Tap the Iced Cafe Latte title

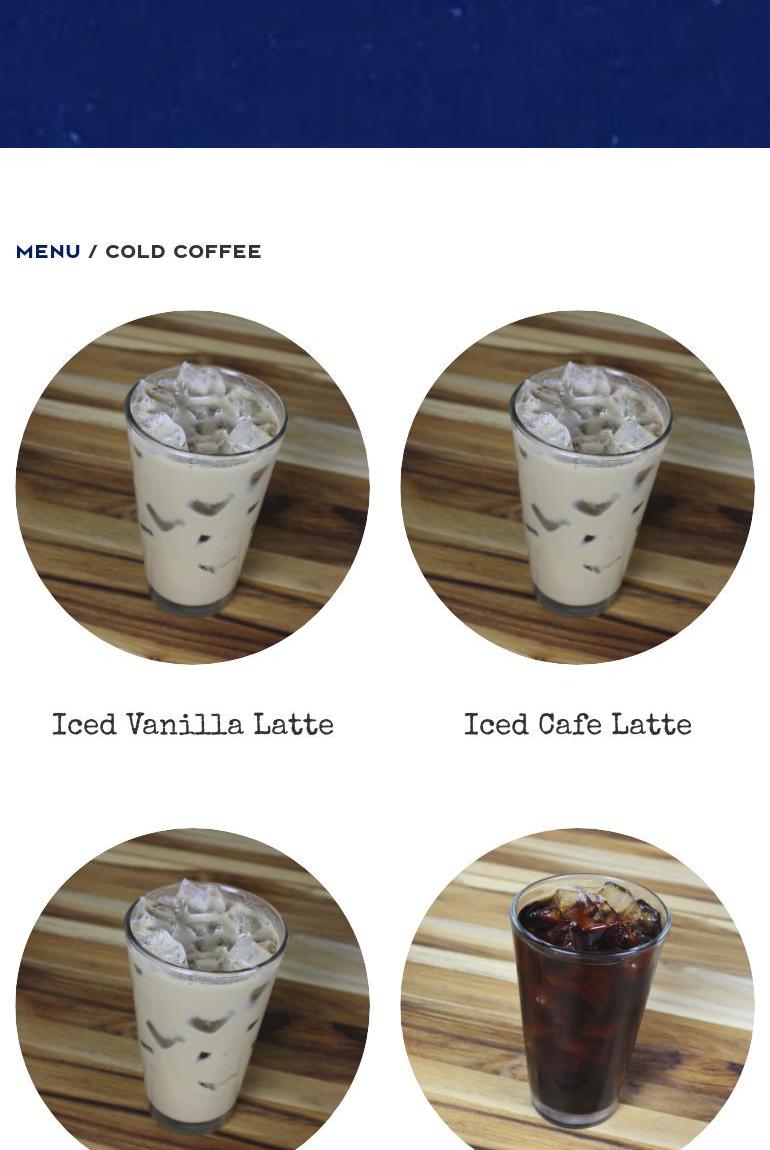[577, 726]
